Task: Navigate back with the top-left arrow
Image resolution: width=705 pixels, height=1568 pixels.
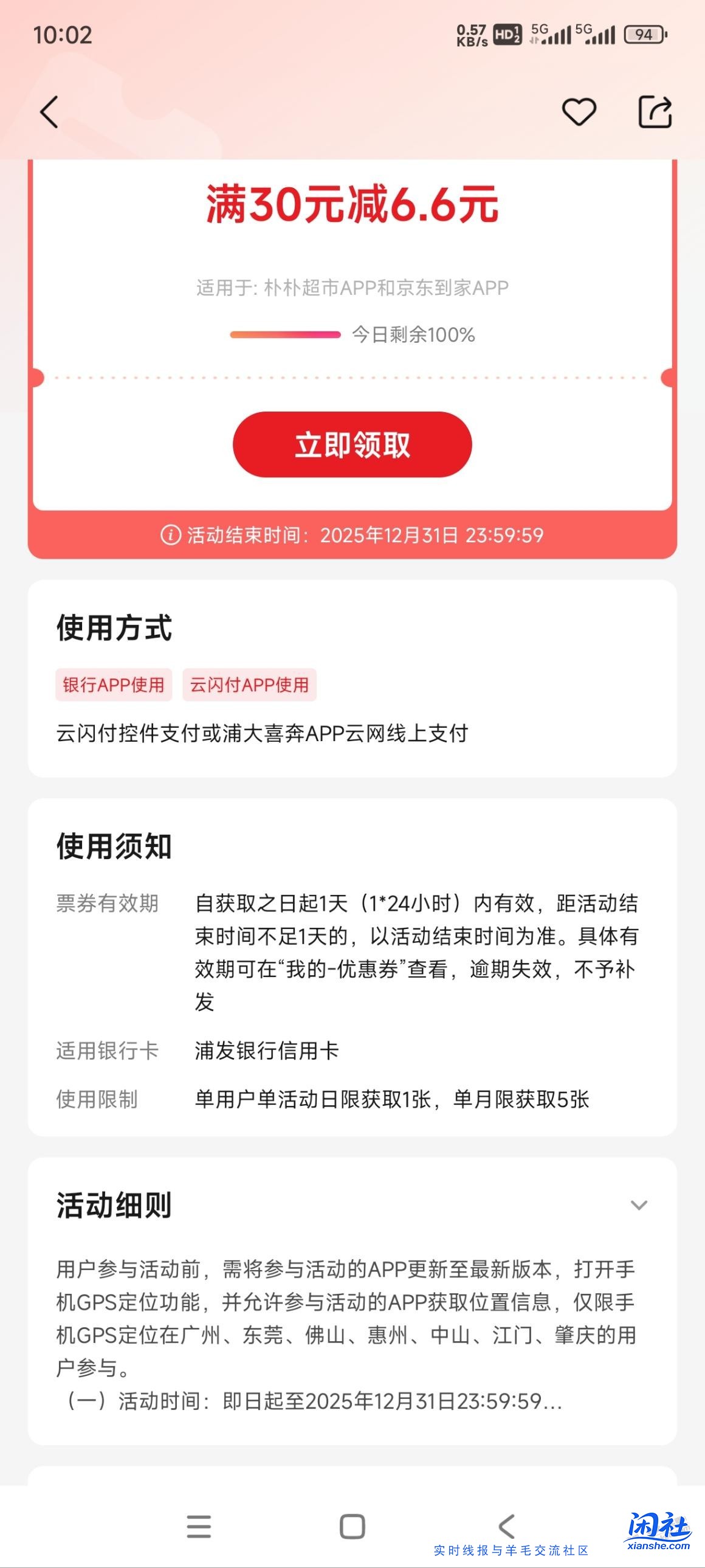Action: (x=50, y=112)
